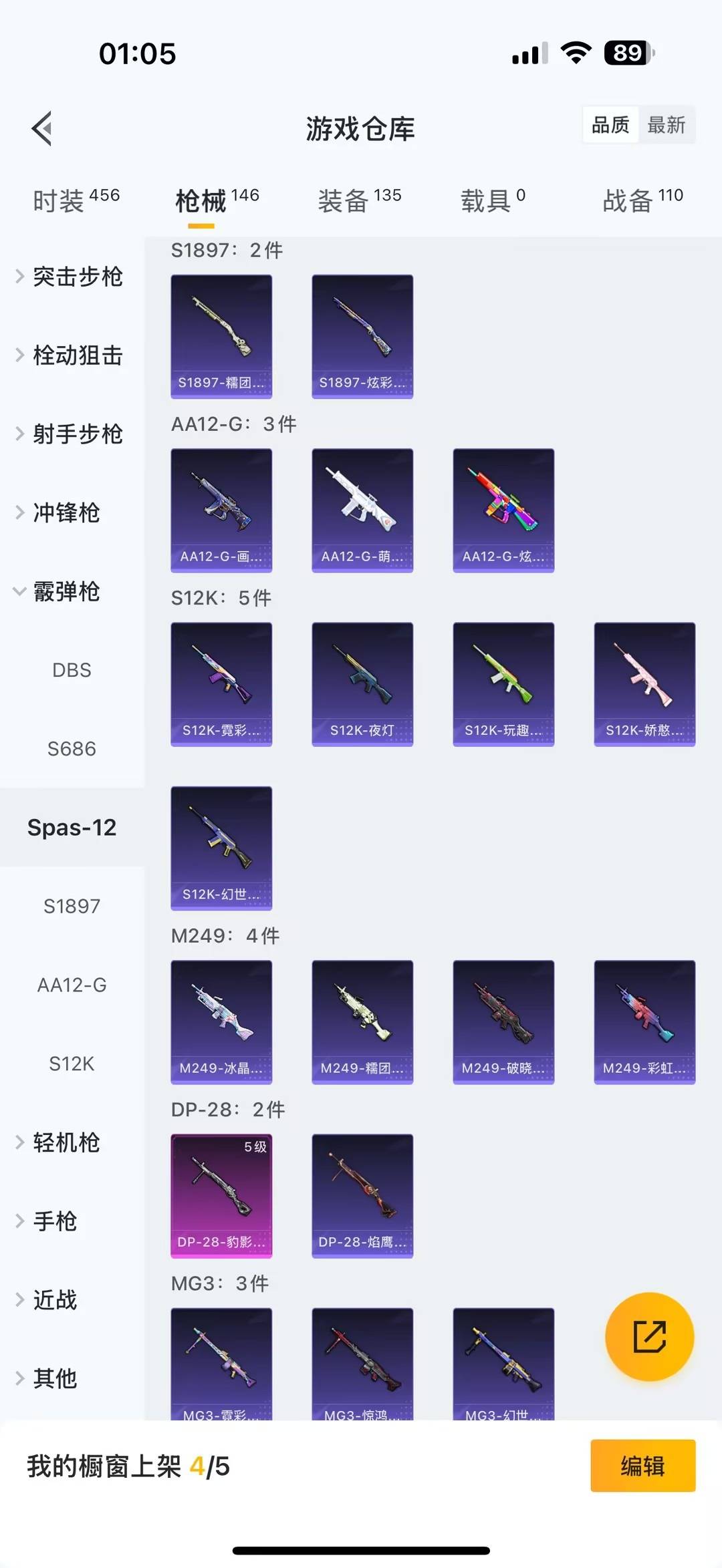This screenshot has height=1568, width=722.
Task: Switch sorting to 最新 (newest)
Action: click(x=667, y=125)
